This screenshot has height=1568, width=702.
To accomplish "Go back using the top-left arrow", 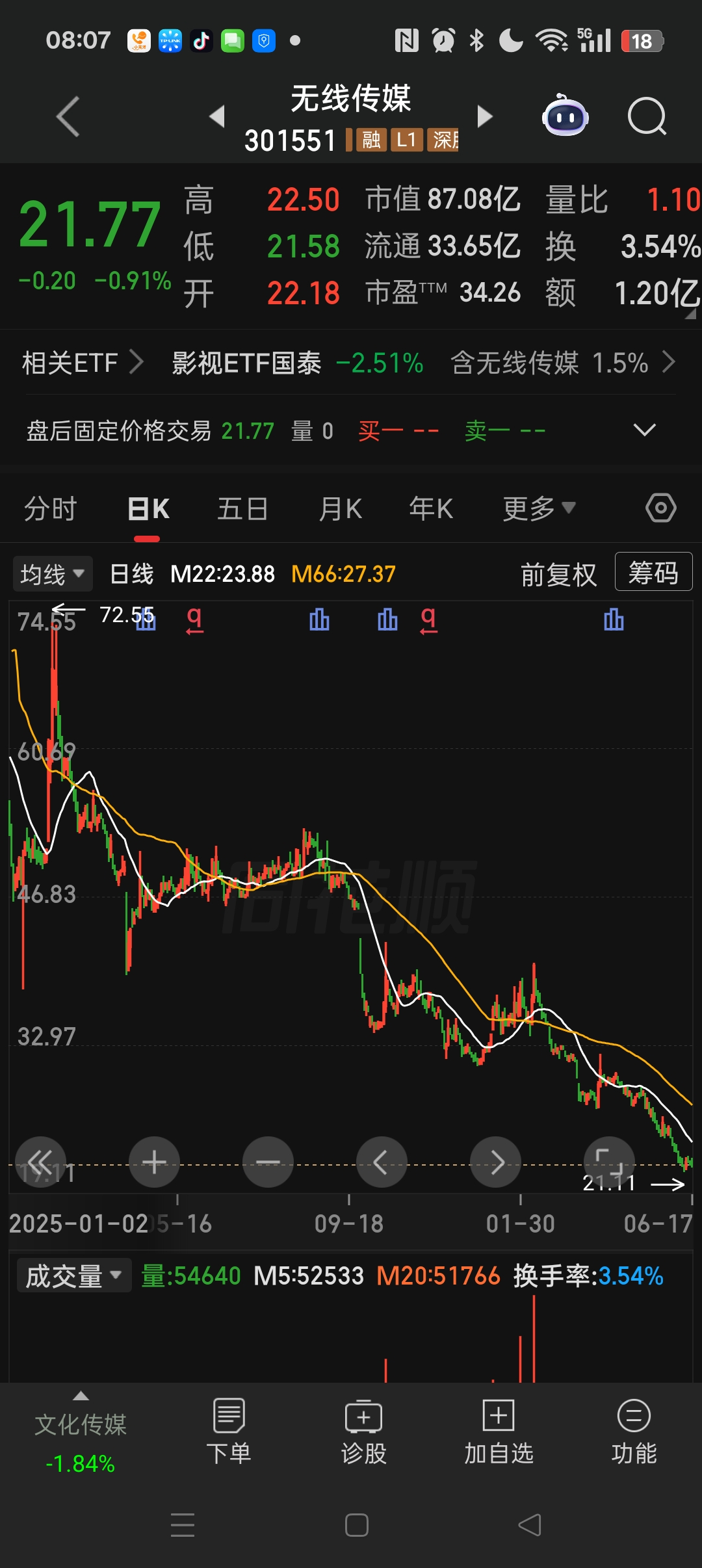I will click(68, 116).
